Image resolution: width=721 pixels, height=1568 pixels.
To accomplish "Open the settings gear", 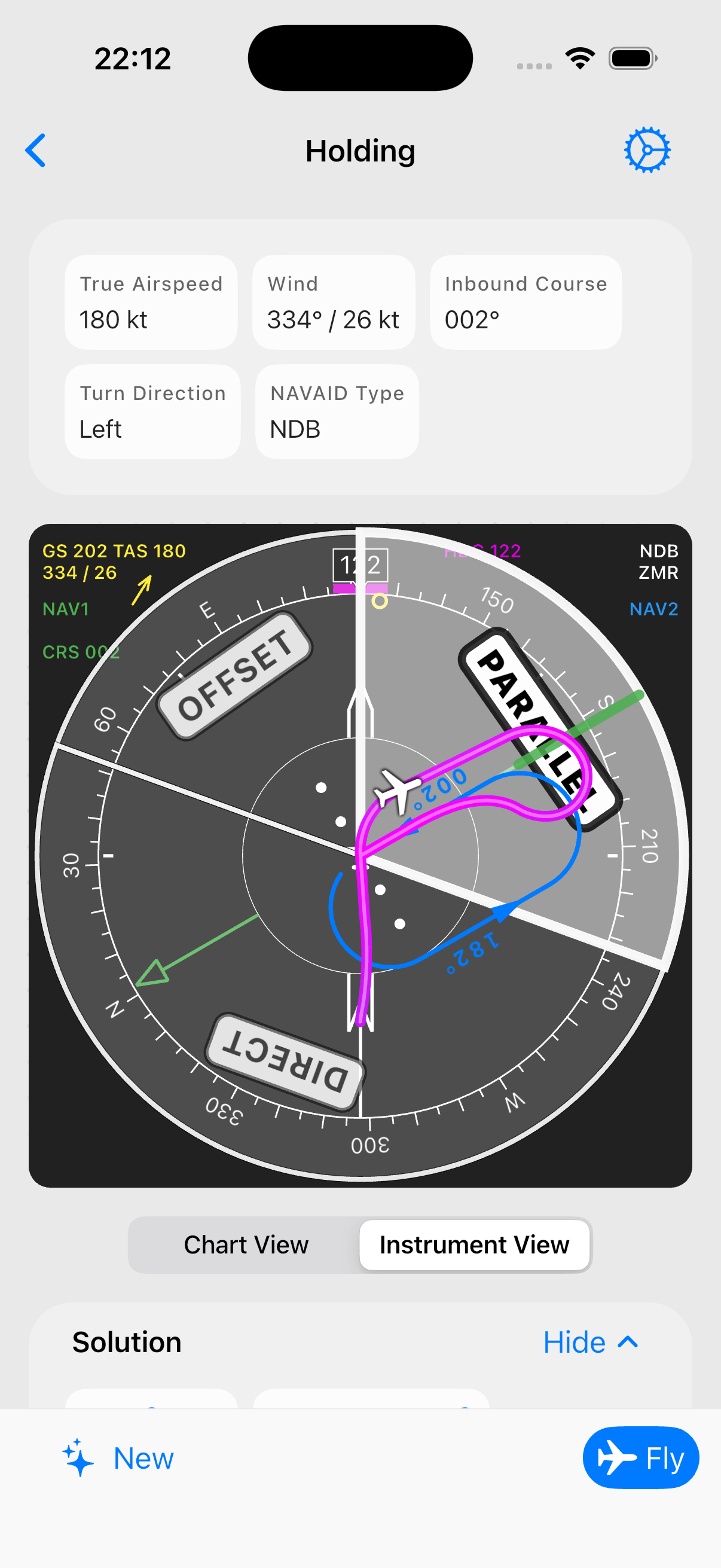I will pos(647,149).
